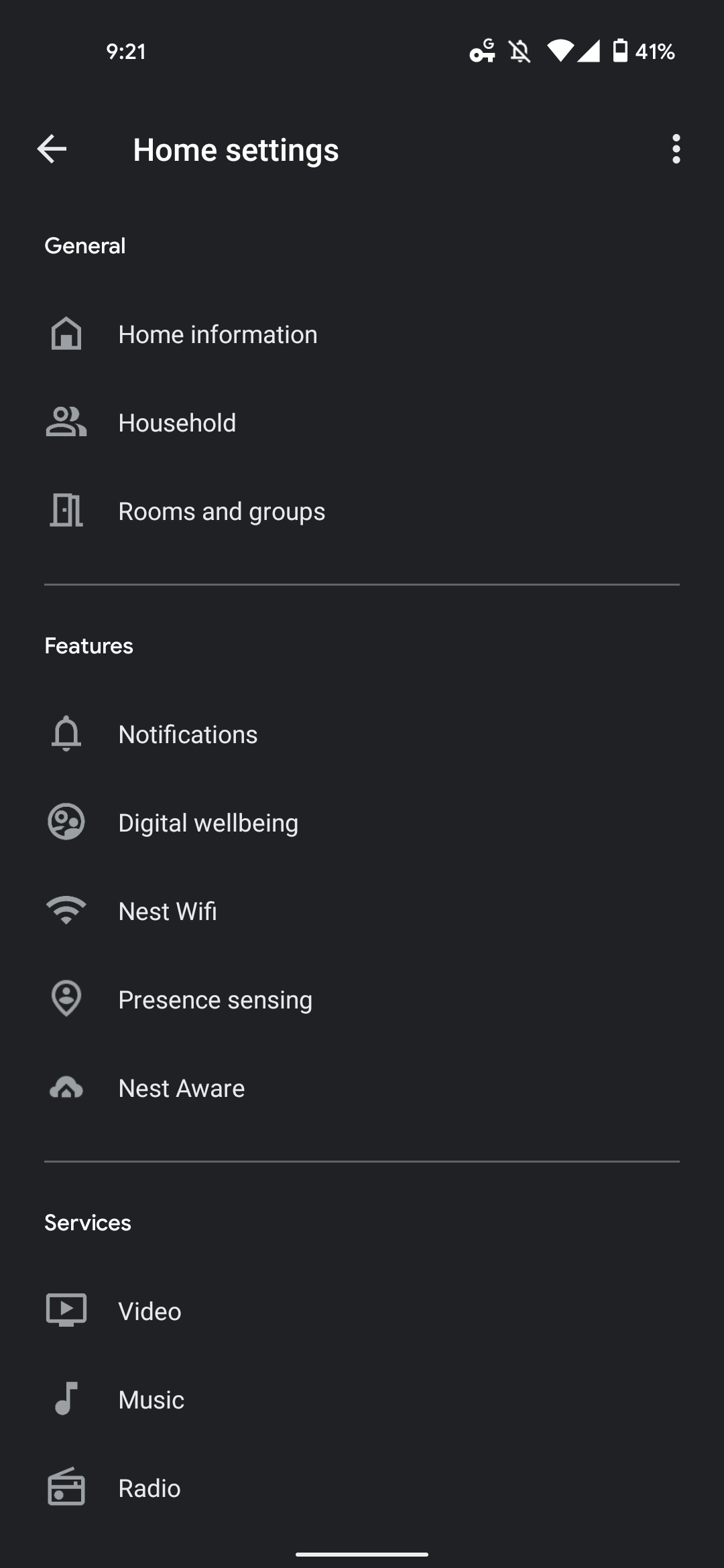
Task: Open Rooms and groups
Action: pyautogui.click(x=221, y=511)
